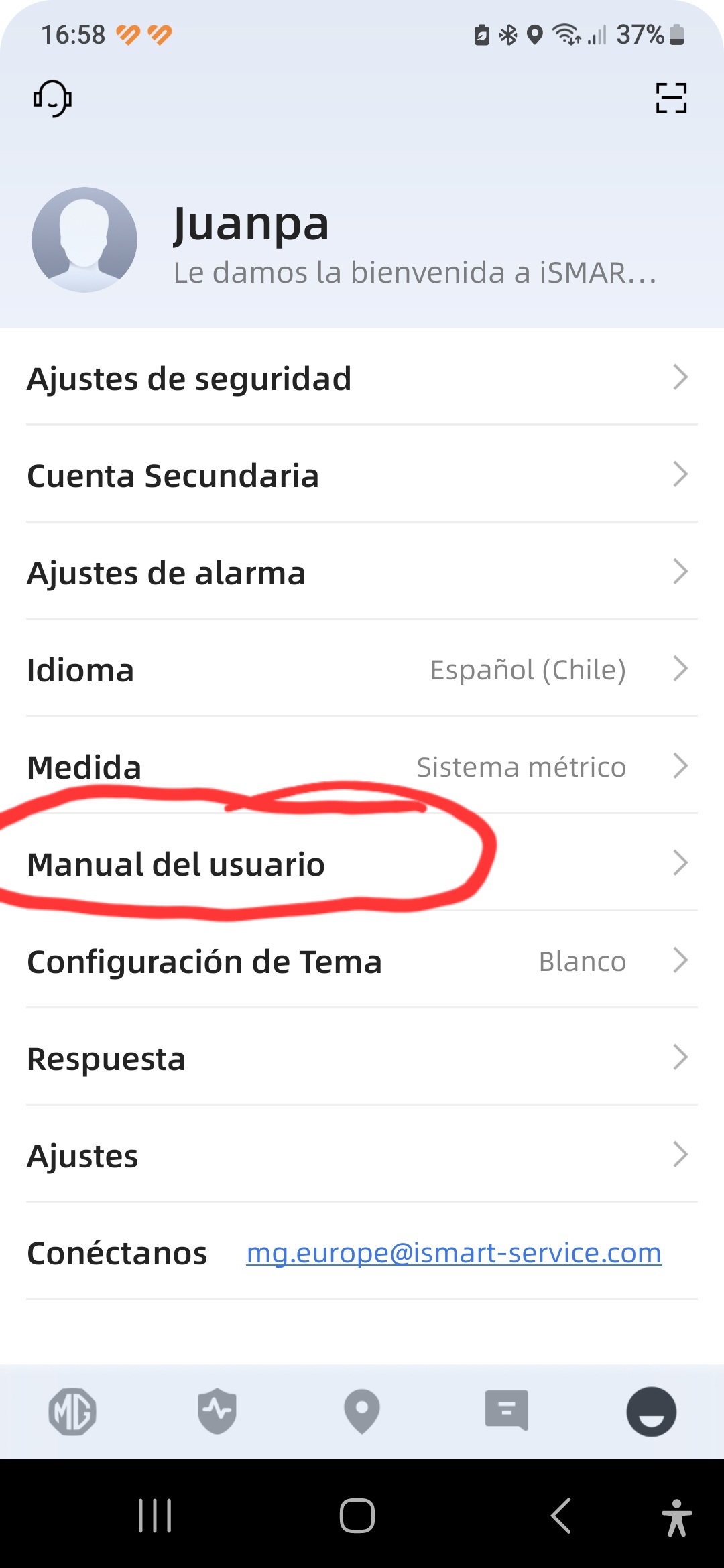The width and height of the screenshot is (724, 1568).
Task: Open customer support headset icon
Action: (x=52, y=99)
